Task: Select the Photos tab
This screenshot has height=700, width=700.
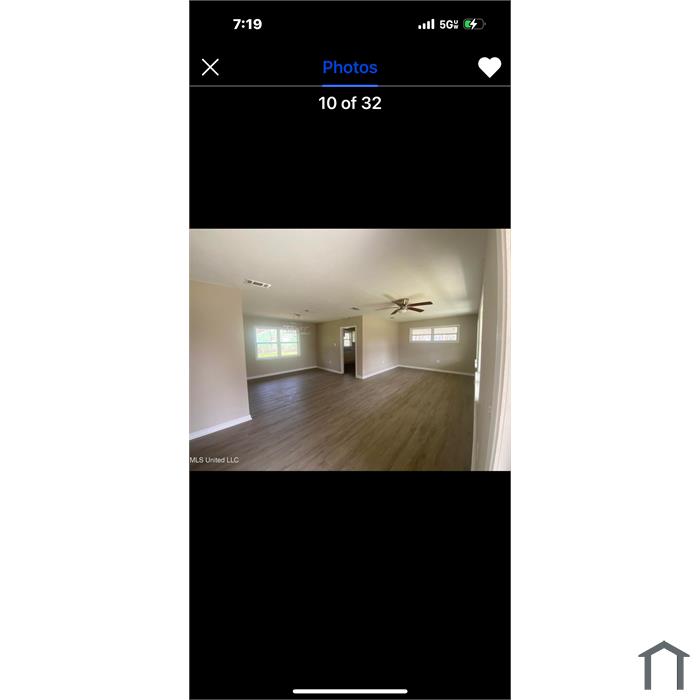Action: (349, 68)
